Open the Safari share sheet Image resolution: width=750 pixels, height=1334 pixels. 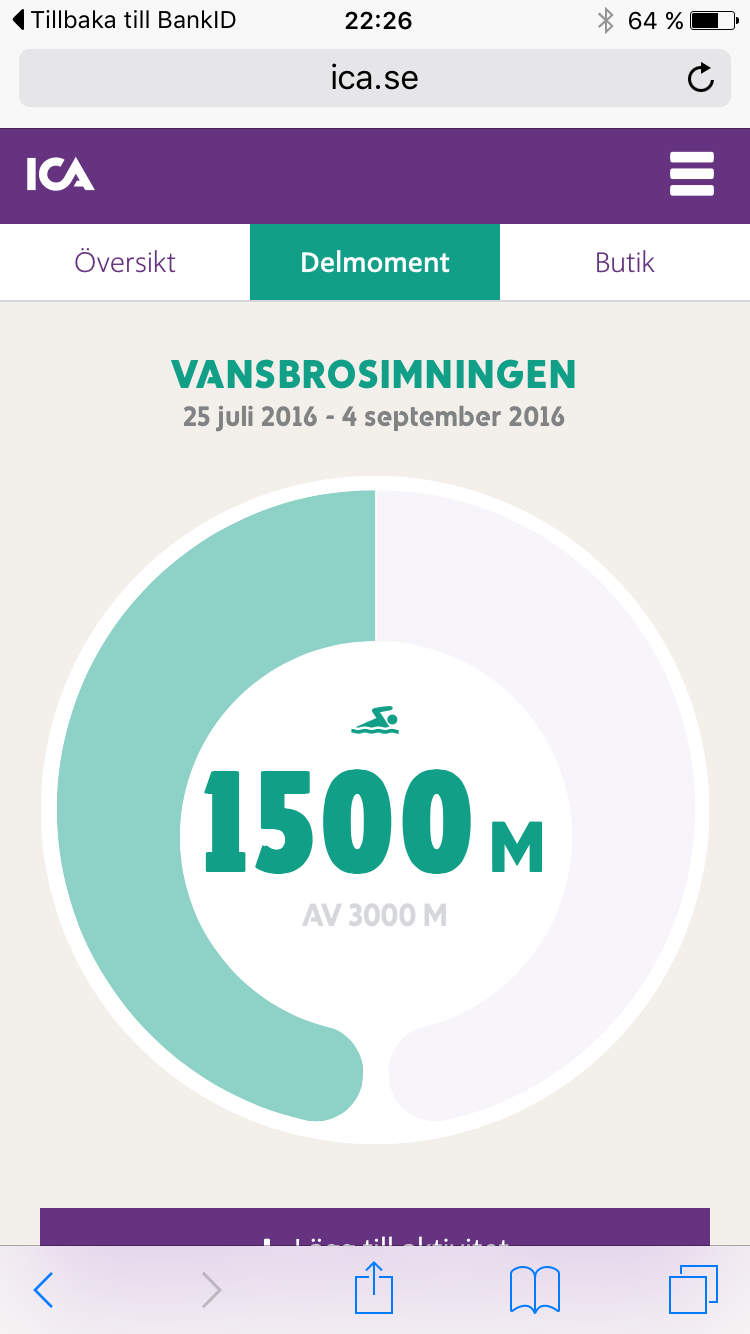[x=376, y=1288]
